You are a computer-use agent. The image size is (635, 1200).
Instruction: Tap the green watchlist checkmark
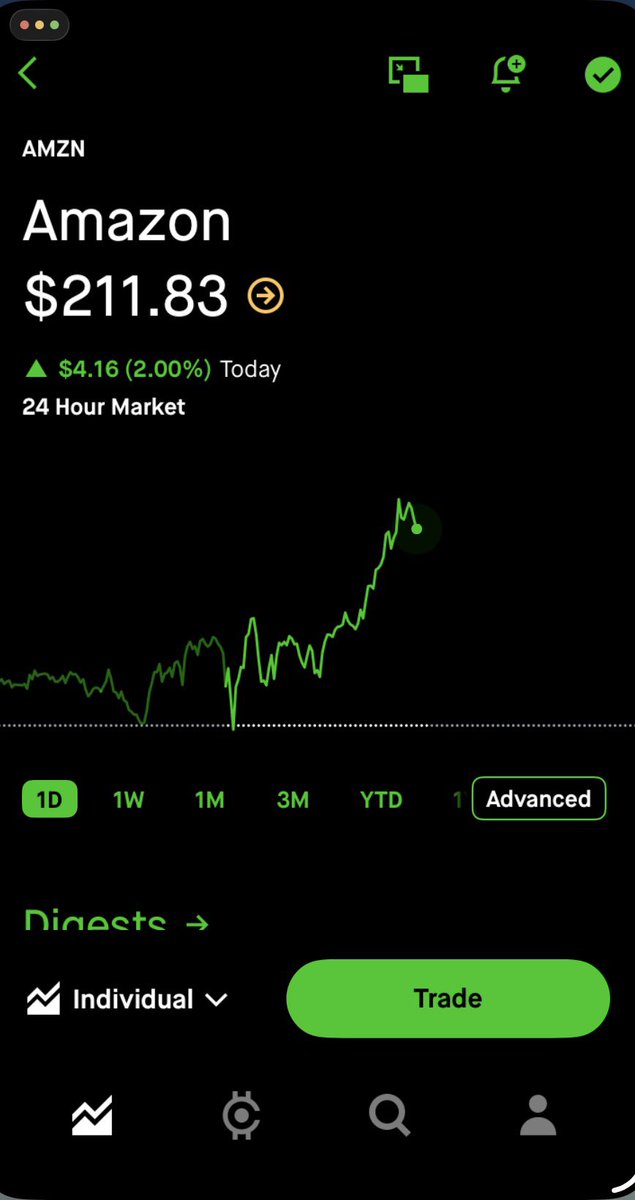603,74
